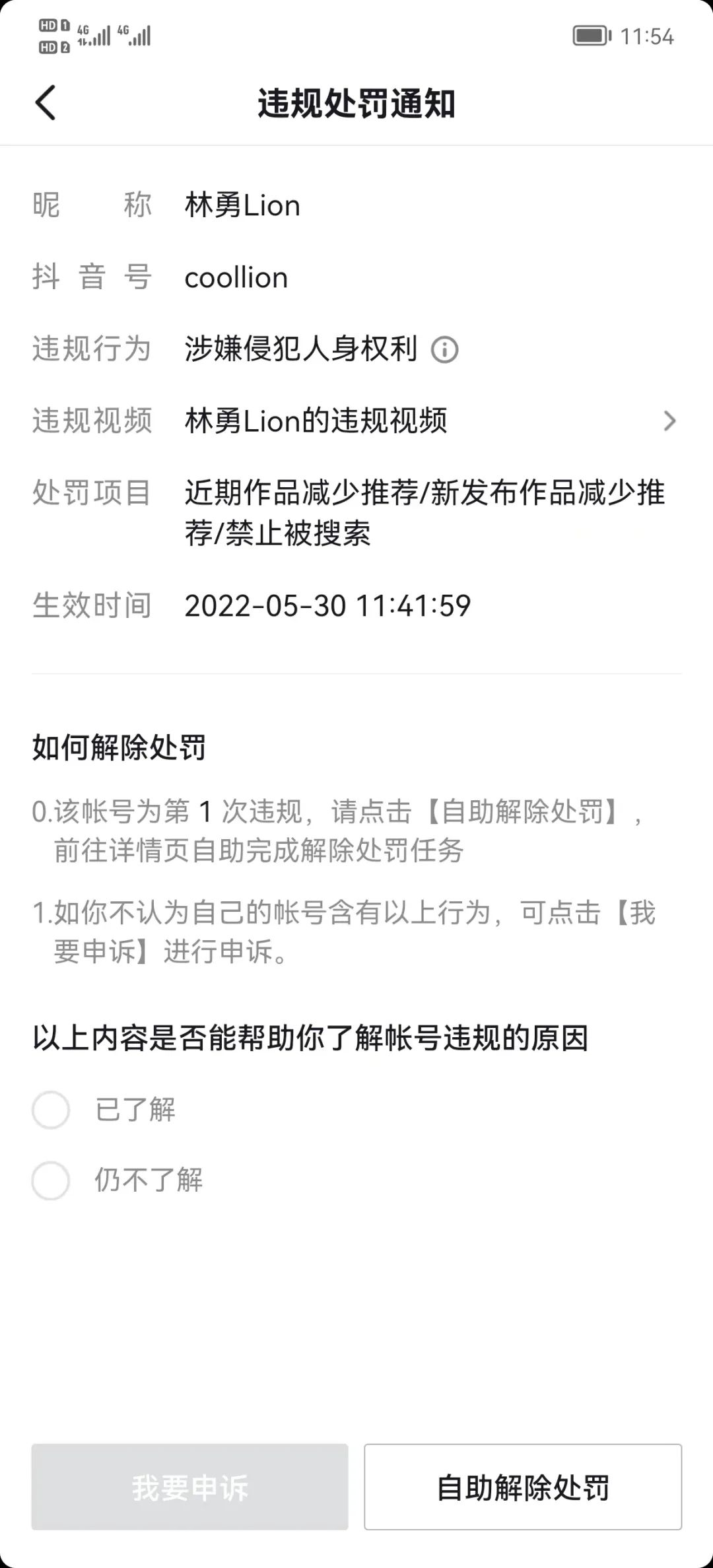Go back from 违规处罚通知 page
The width and height of the screenshot is (713, 1568).
tap(46, 103)
